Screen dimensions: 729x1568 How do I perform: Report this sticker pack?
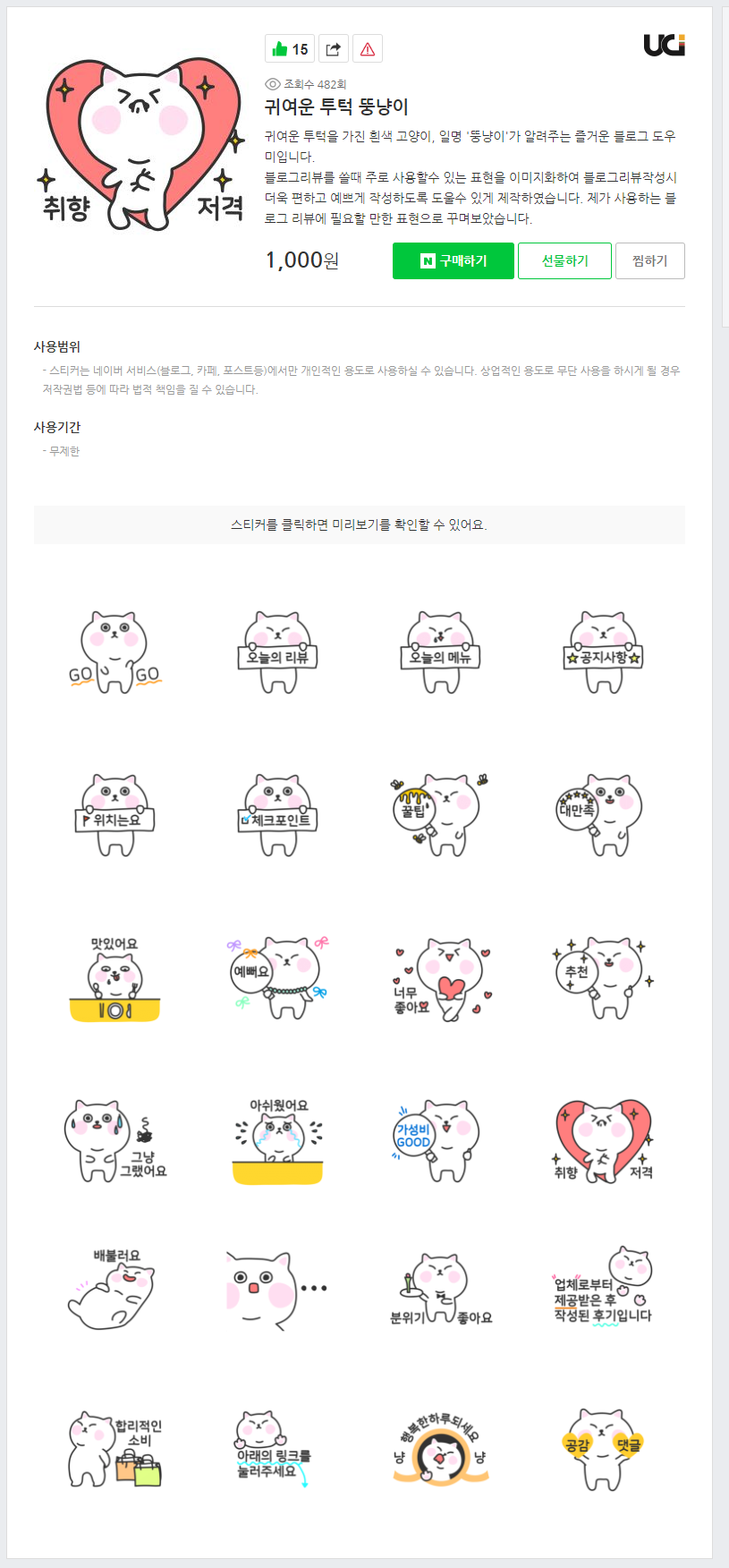coord(368,49)
